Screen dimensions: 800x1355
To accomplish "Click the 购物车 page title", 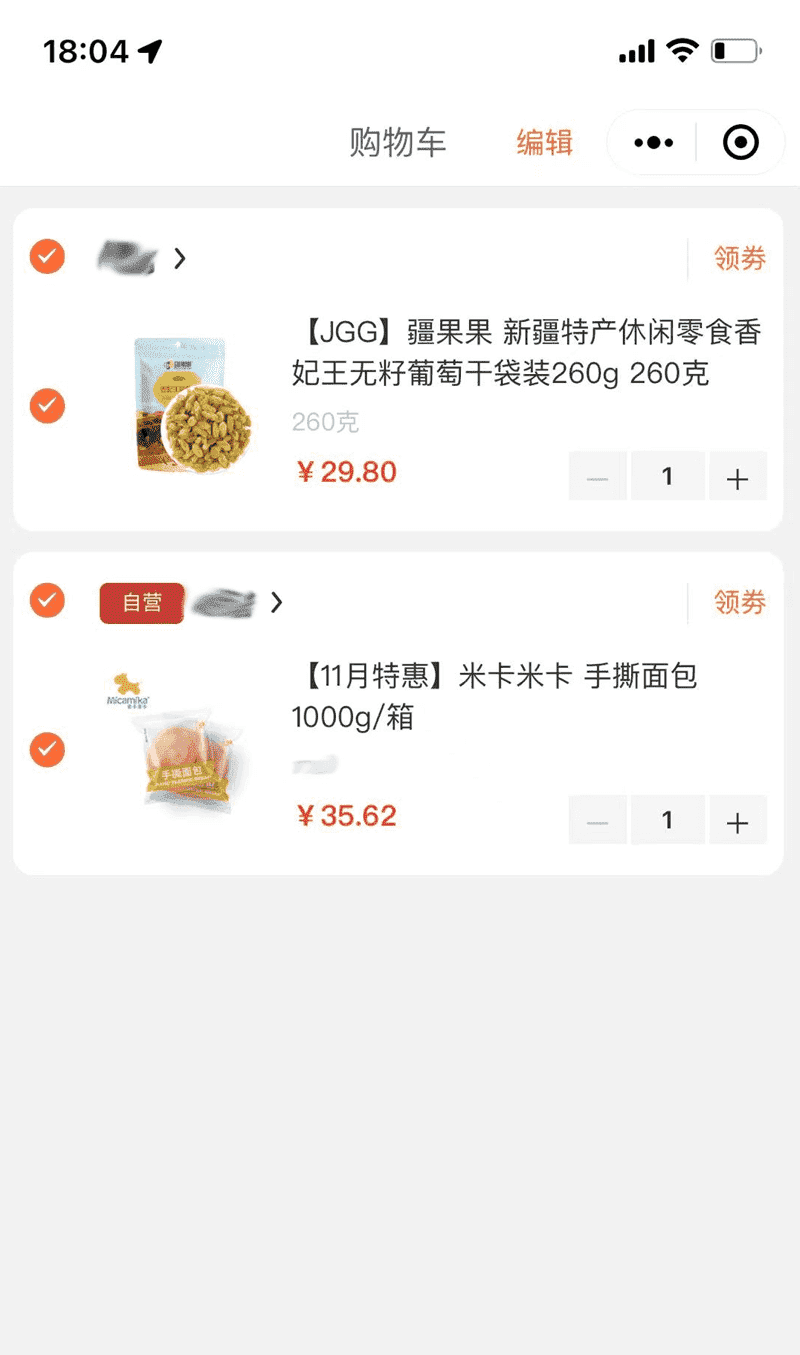I will tap(399, 143).
